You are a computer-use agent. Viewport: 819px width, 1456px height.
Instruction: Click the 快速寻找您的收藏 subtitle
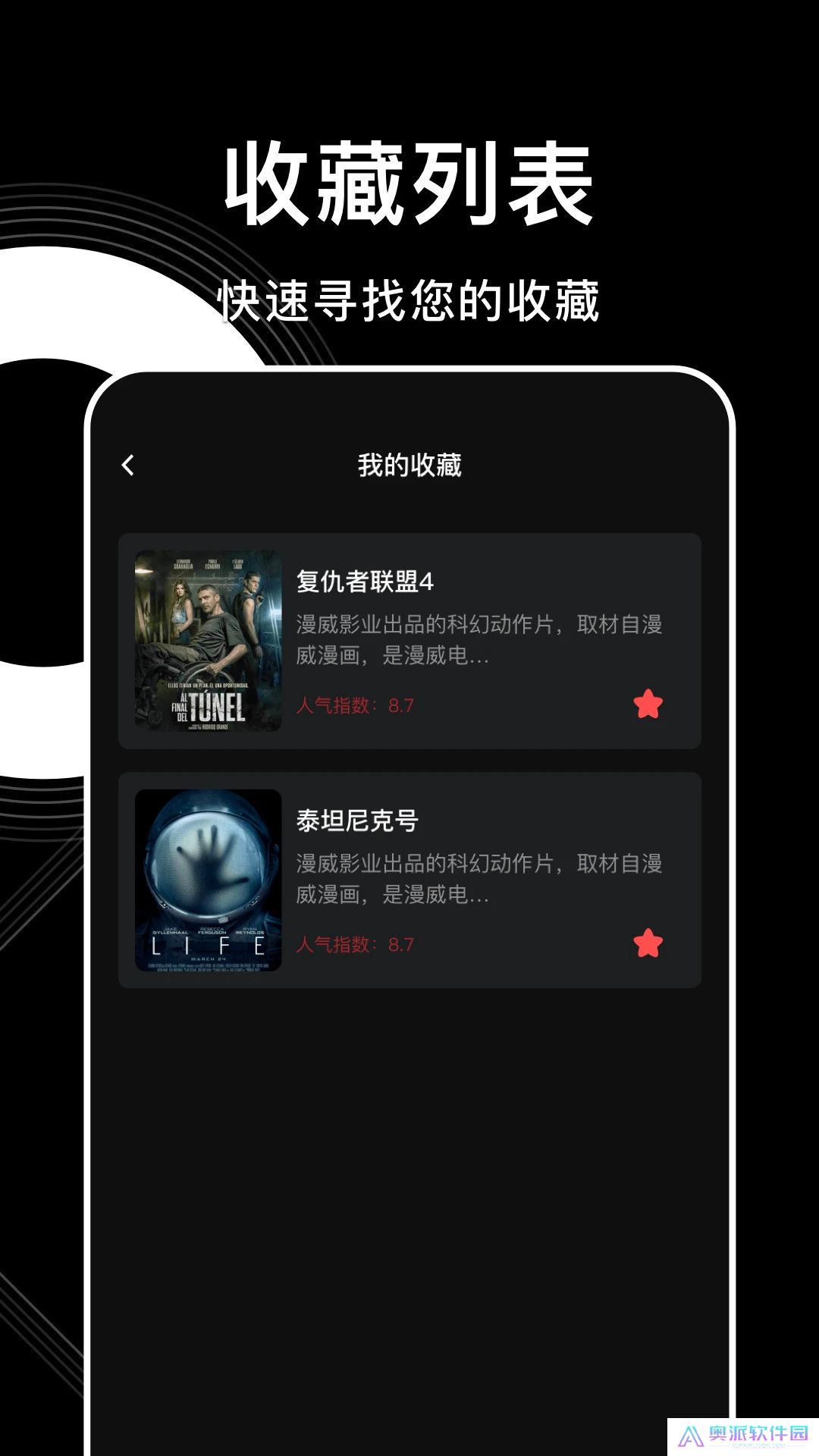click(x=409, y=297)
